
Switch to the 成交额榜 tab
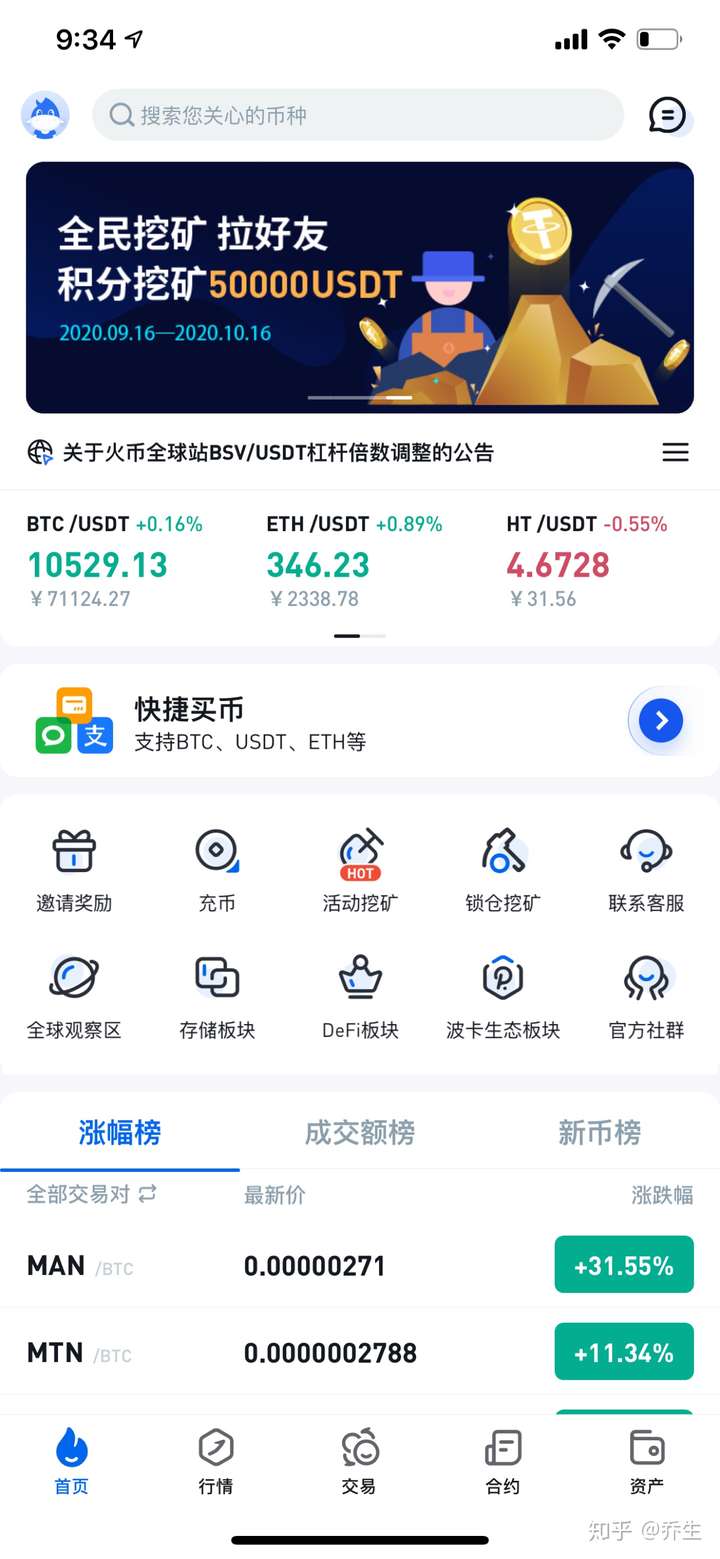pyautogui.click(x=360, y=1133)
